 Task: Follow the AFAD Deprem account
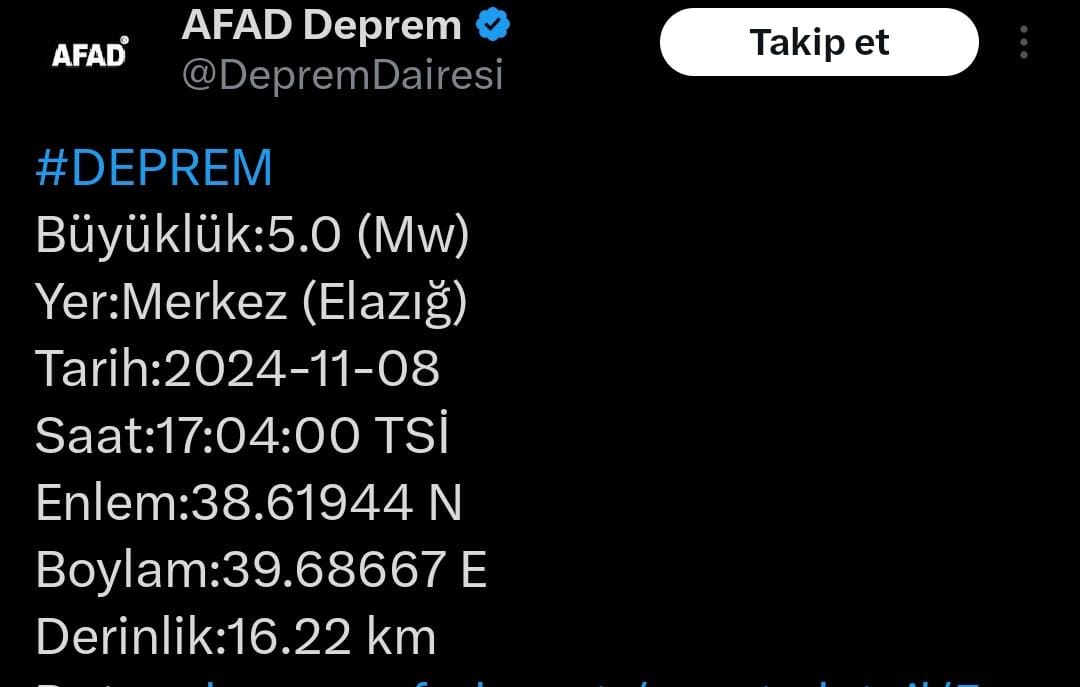(818, 43)
